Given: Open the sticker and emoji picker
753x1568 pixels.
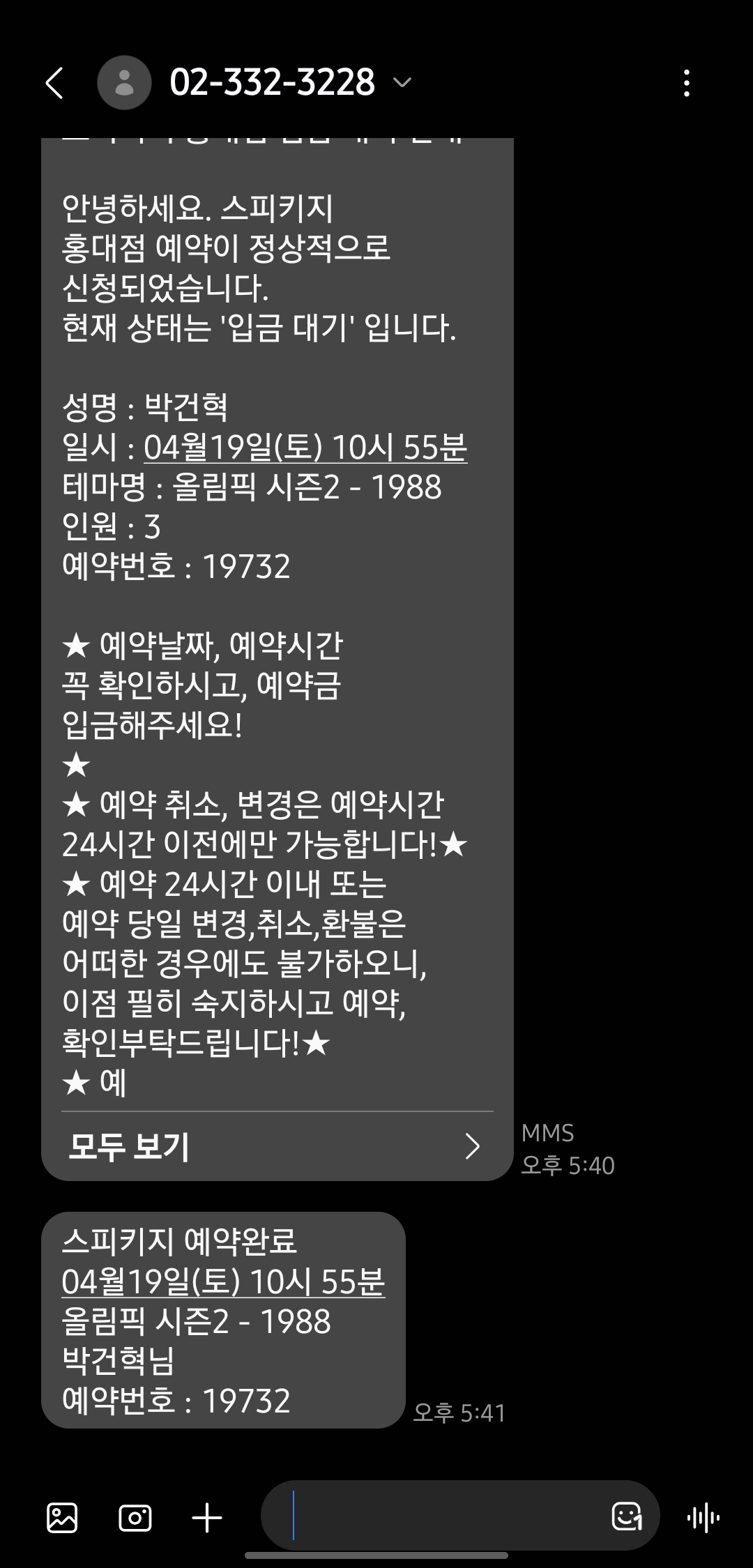Looking at the screenshot, I should [627, 1516].
